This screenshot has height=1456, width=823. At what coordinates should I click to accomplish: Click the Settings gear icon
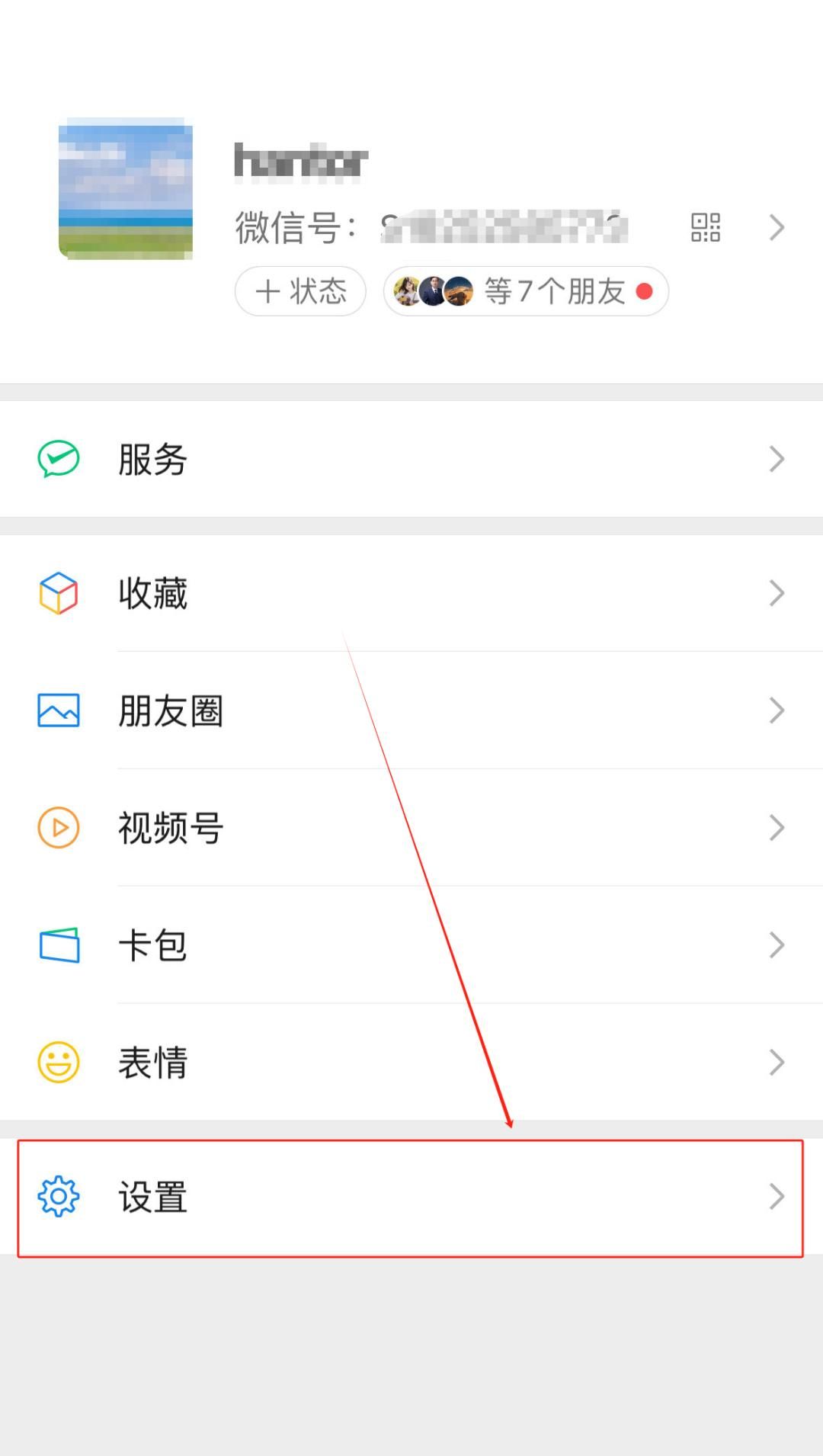[57, 1197]
